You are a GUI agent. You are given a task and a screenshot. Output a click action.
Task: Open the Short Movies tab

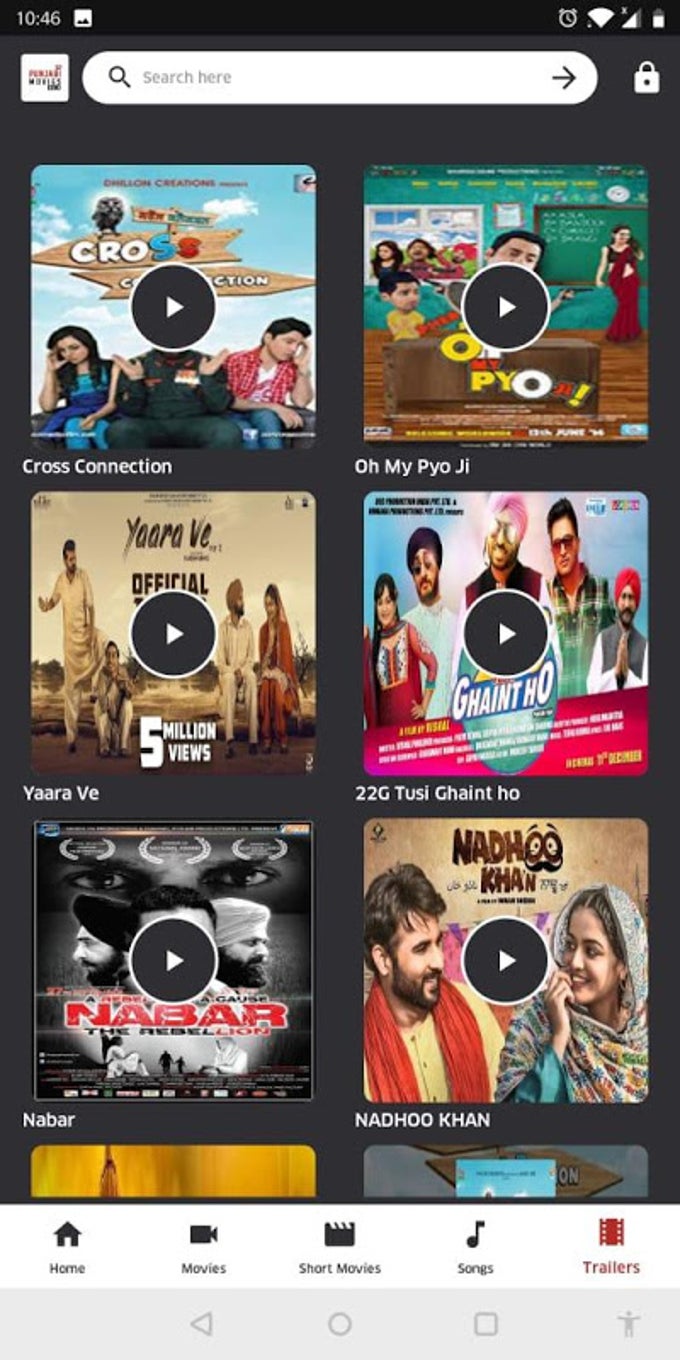pyautogui.click(x=340, y=1247)
